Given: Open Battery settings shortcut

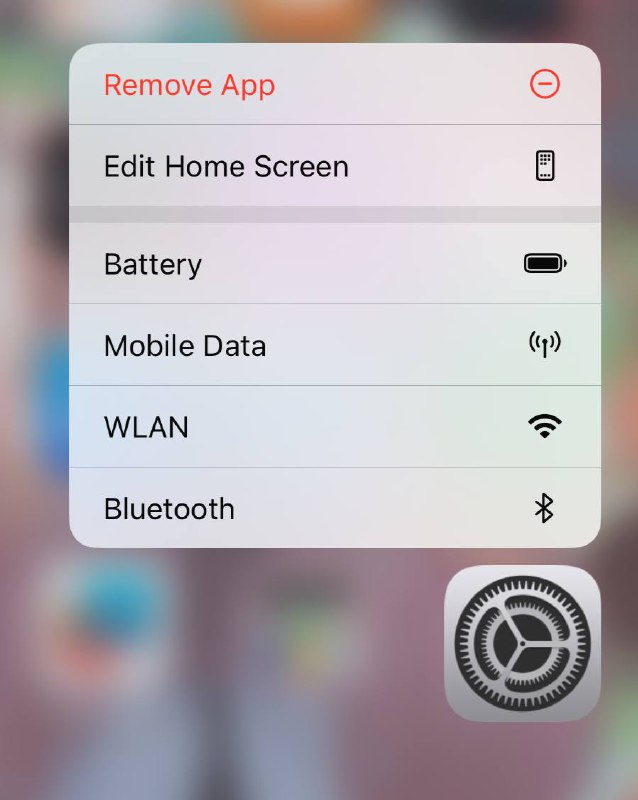Looking at the screenshot, I should point(334,264).
